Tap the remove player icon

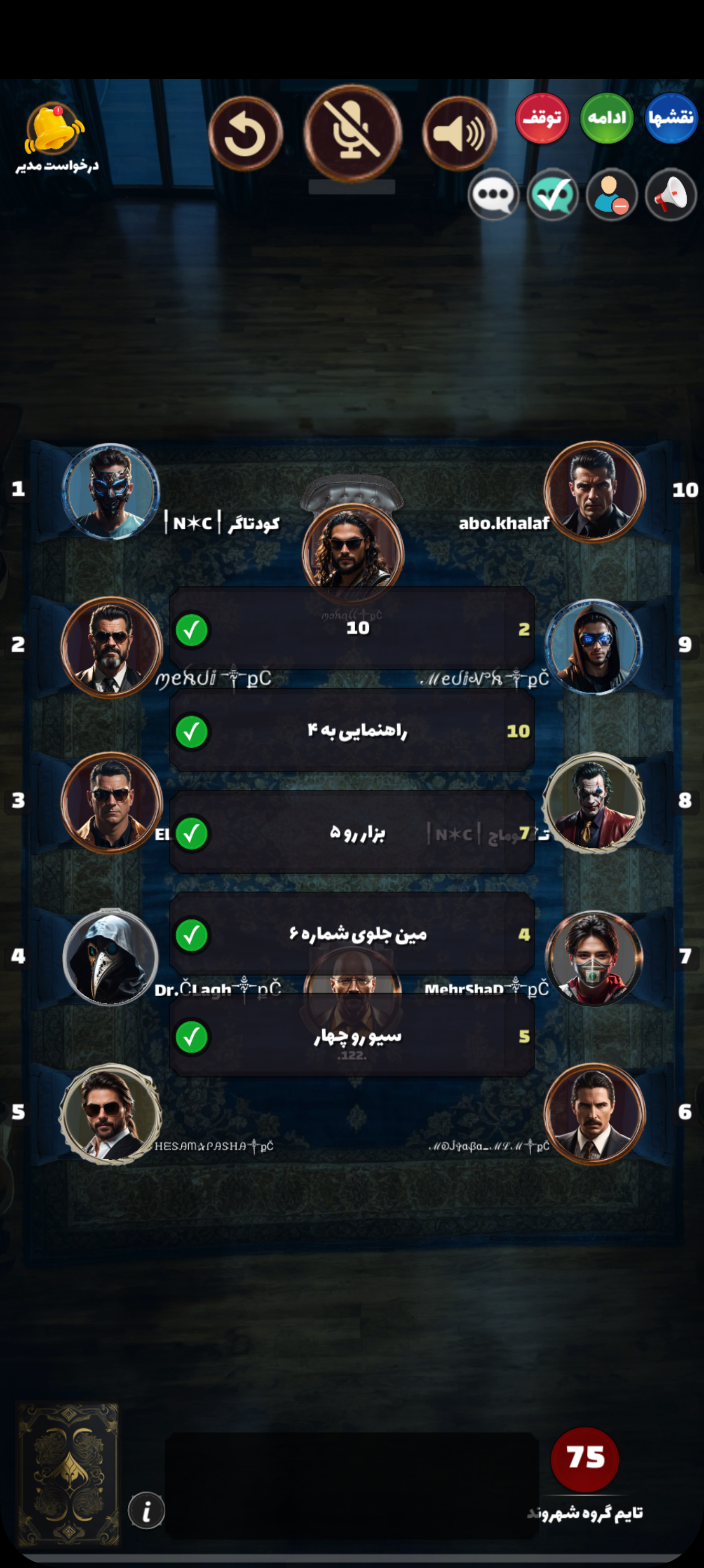(611, 195)
